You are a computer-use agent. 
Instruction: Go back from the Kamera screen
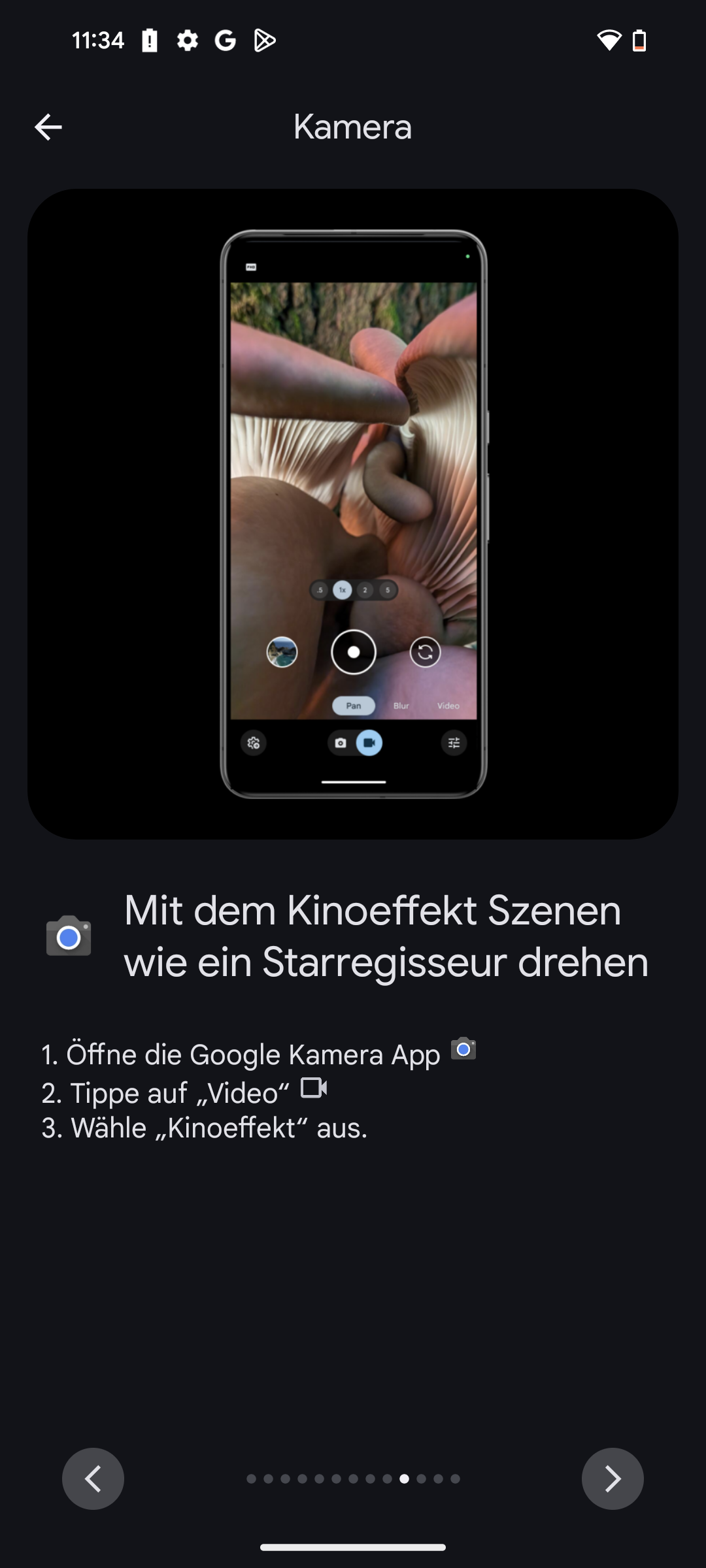[48, 127]
